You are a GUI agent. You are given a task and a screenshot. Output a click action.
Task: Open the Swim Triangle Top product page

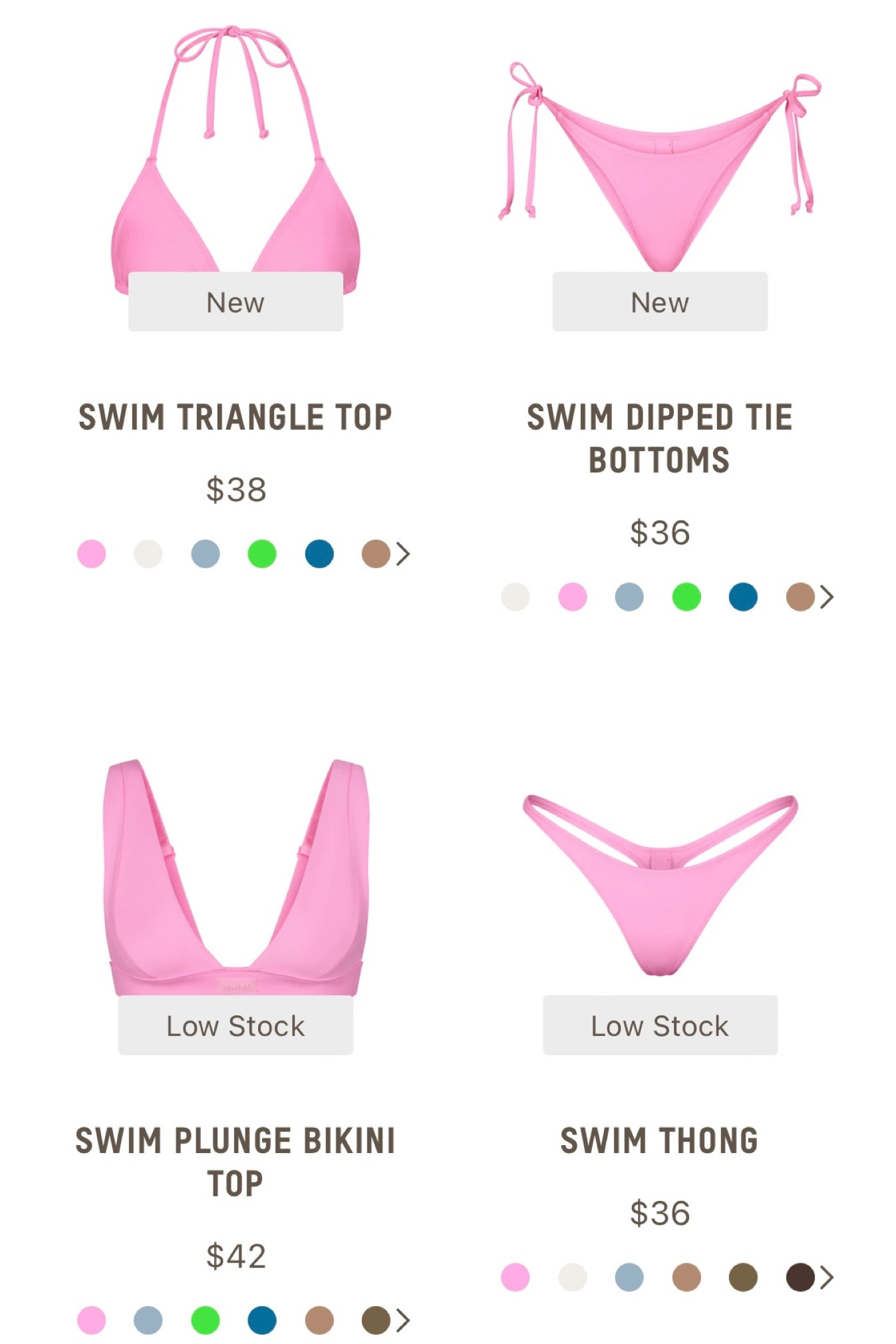[235, 415]
